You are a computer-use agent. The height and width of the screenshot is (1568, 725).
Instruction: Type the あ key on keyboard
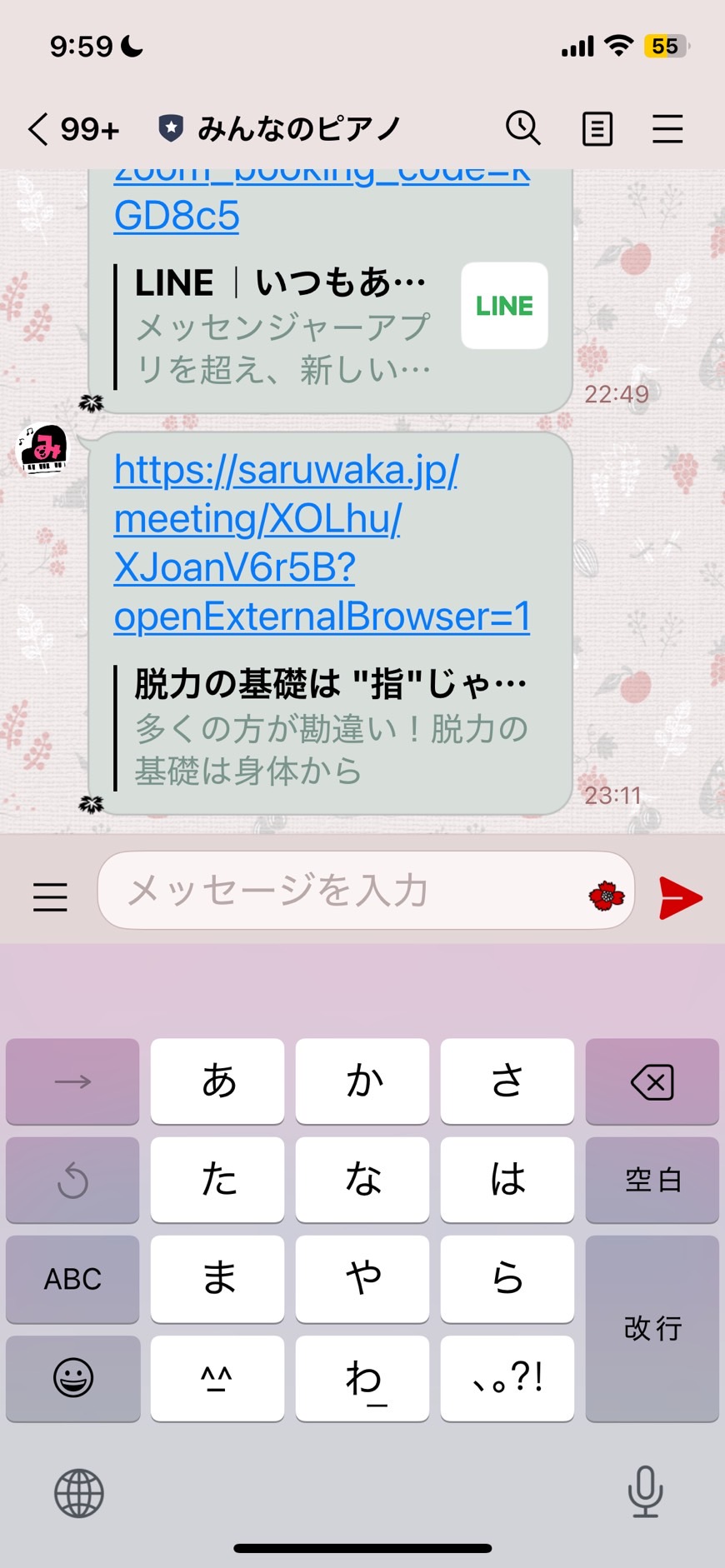click(x=217, y=1081)
